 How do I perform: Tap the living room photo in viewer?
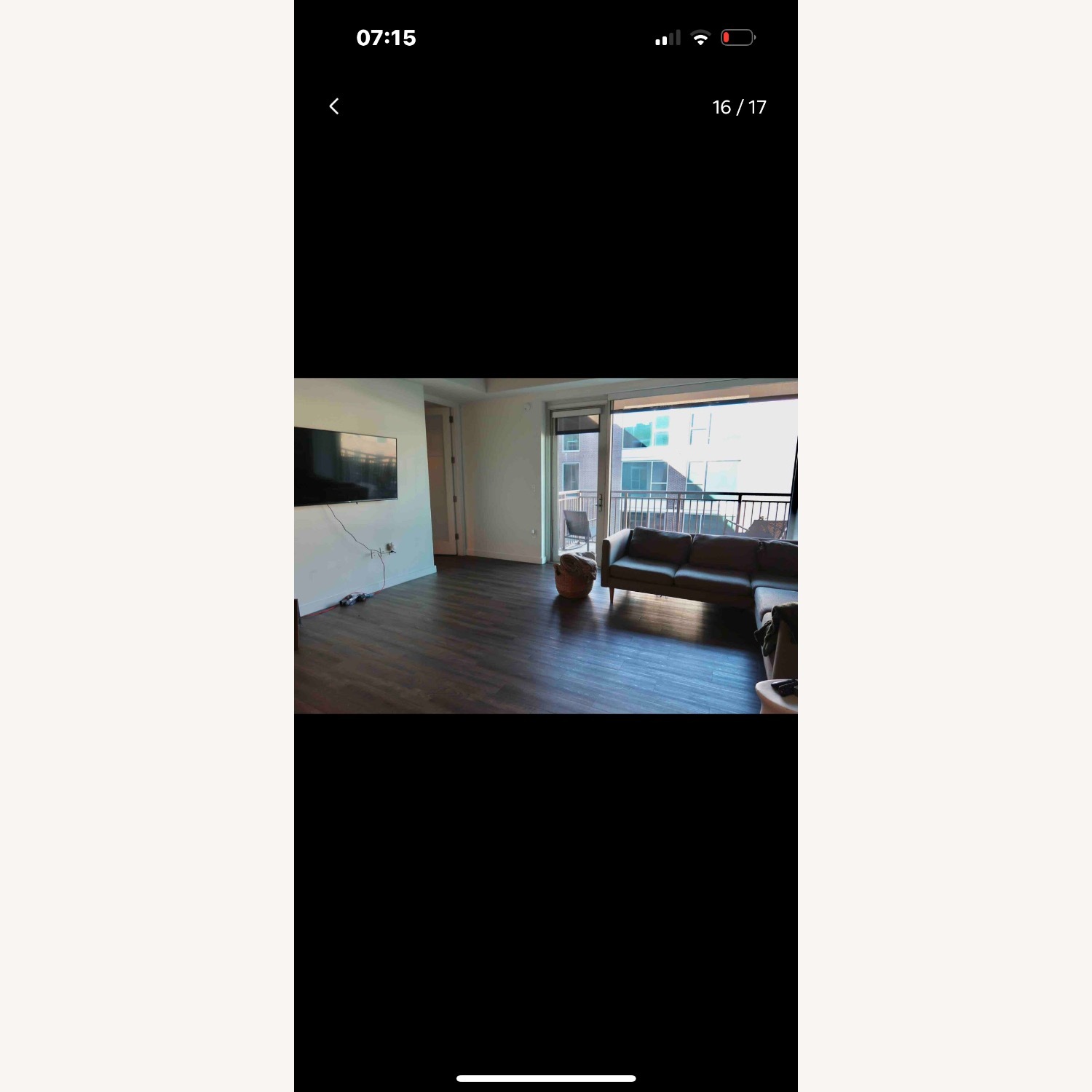pyautogui.click(x=545, y=545)
